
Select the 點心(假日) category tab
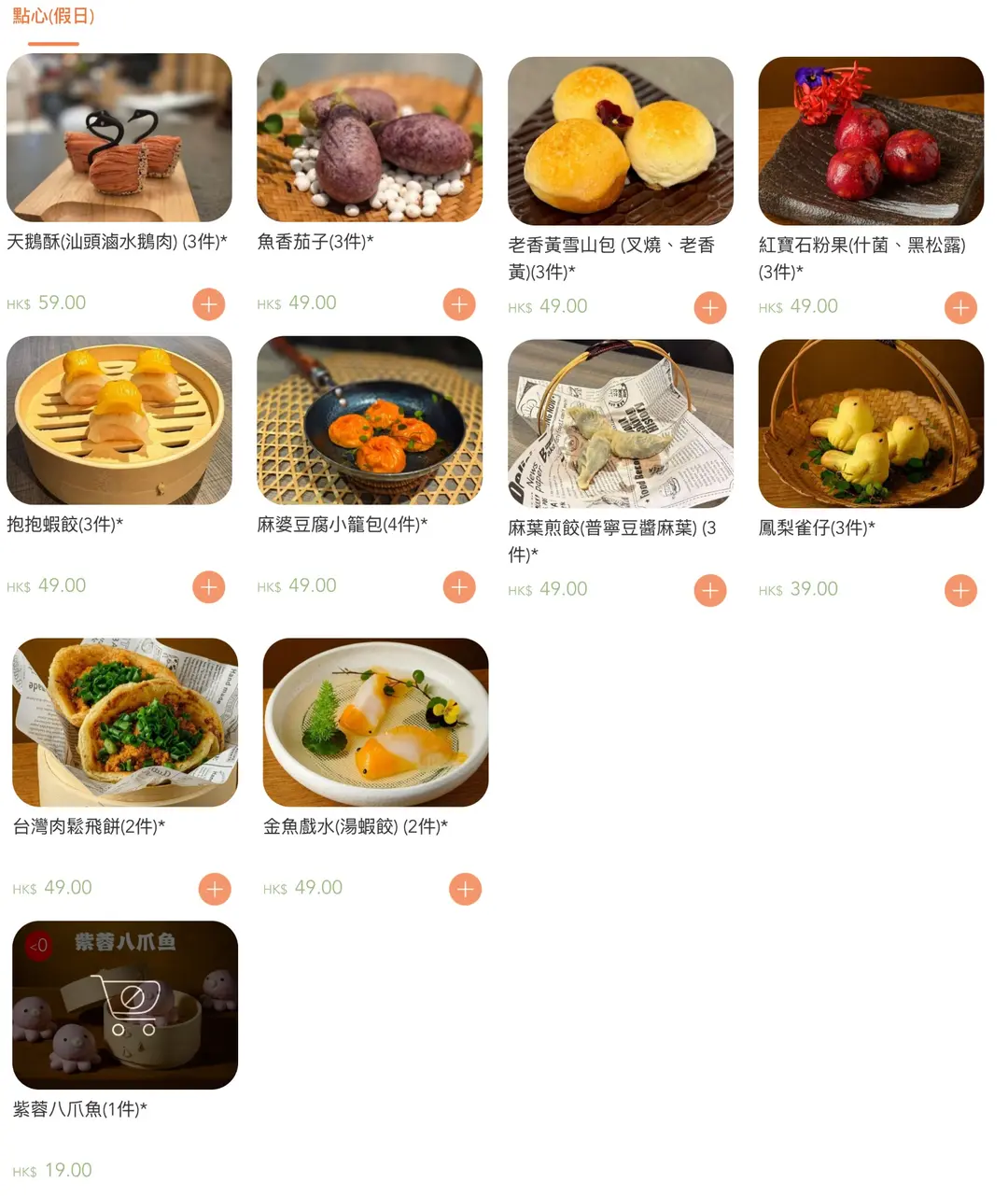[53, 17]
